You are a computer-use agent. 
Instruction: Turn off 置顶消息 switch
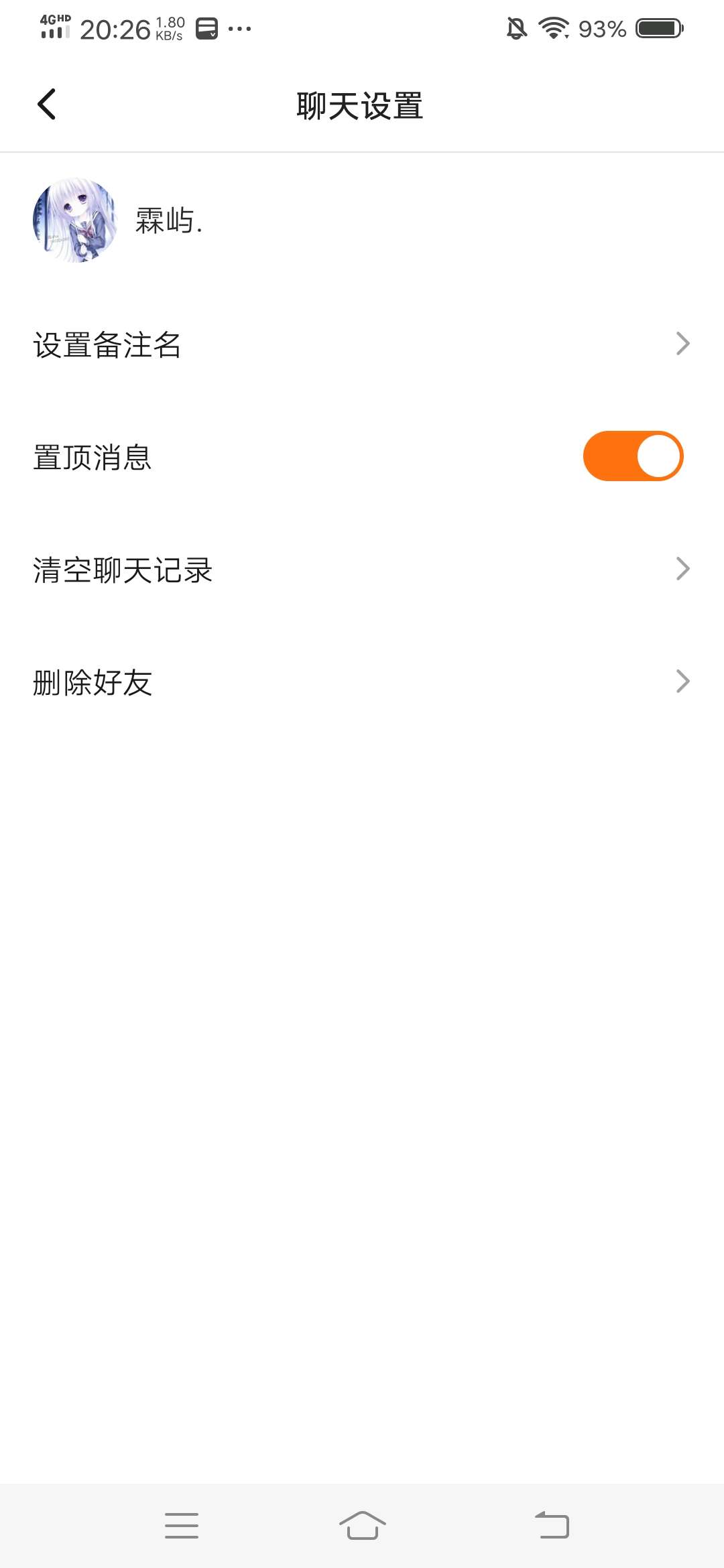633,456
